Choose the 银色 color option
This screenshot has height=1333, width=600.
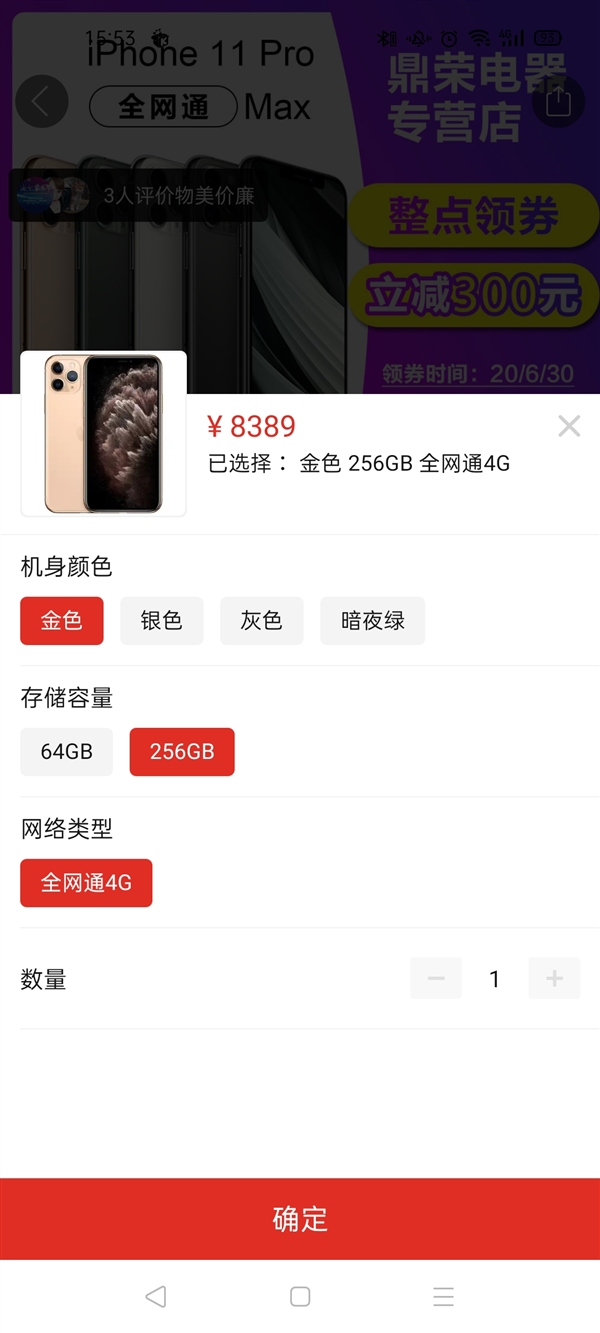point(161,621)
